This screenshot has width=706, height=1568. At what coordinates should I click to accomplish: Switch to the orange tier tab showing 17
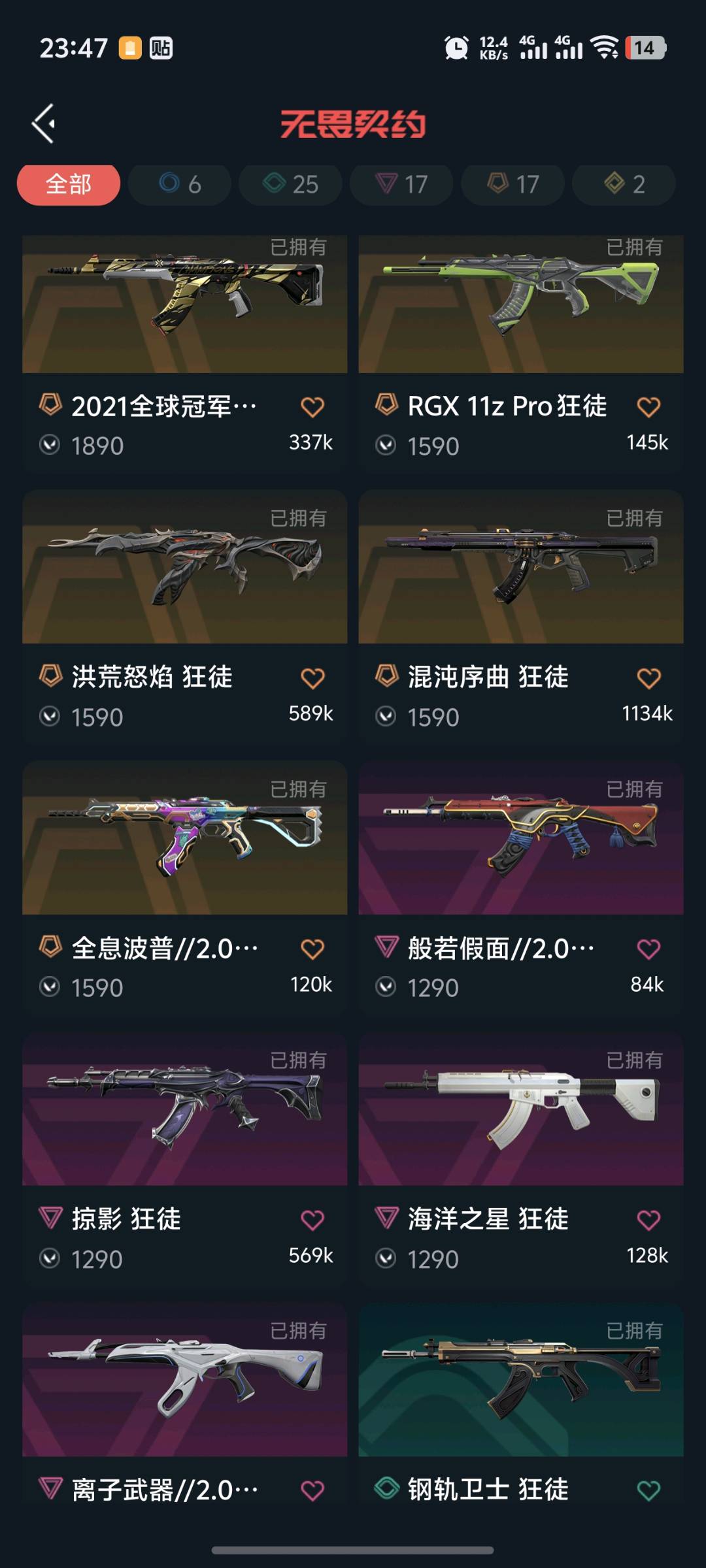pos(513,184)
